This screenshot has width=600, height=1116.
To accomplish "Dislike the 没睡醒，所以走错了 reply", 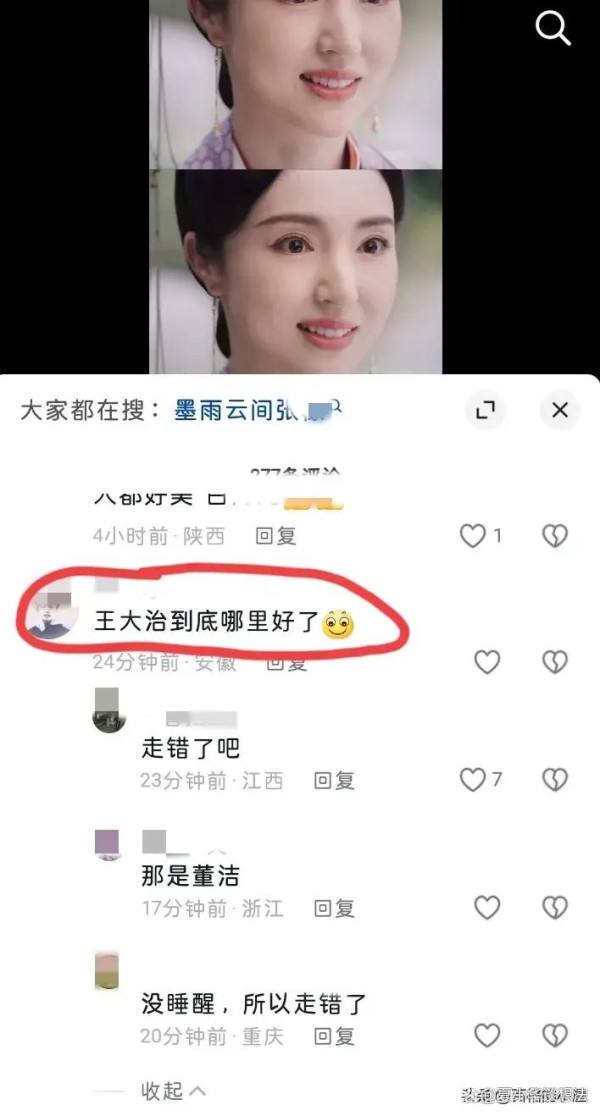I will [x=555, y=1035].
